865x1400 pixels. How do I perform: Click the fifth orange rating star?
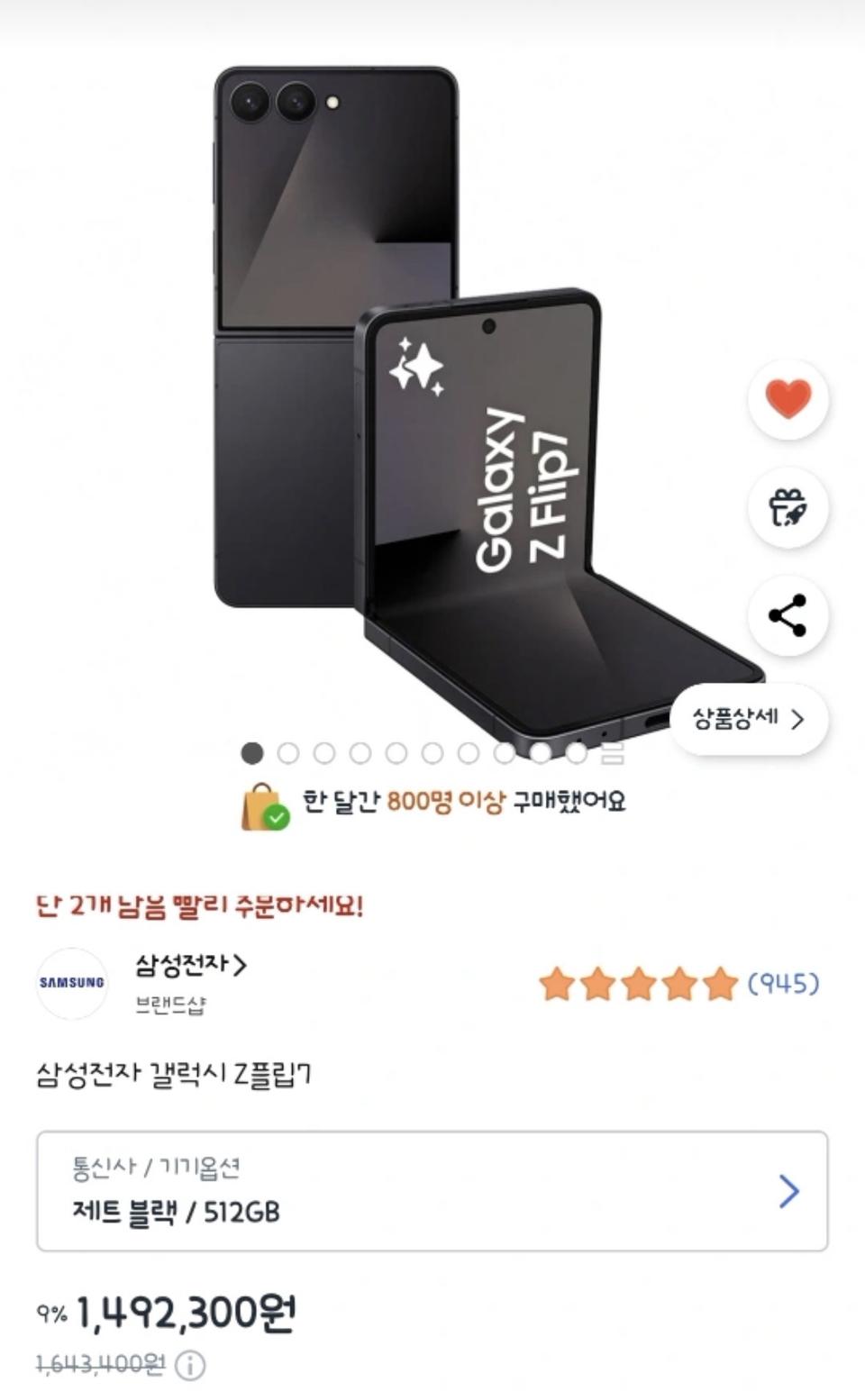(x=722, y=982)
